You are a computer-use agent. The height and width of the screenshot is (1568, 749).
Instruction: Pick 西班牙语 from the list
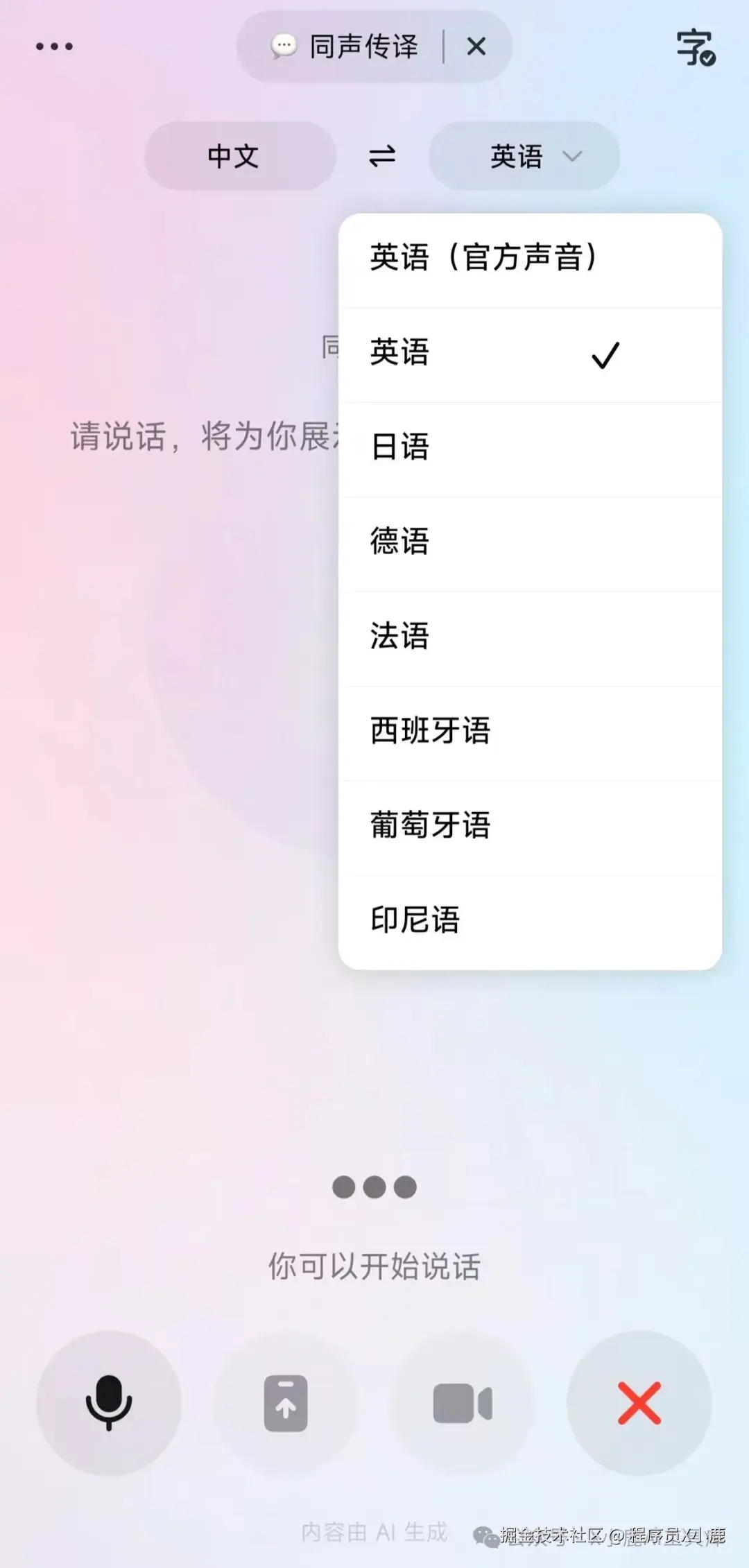point(530,732)
